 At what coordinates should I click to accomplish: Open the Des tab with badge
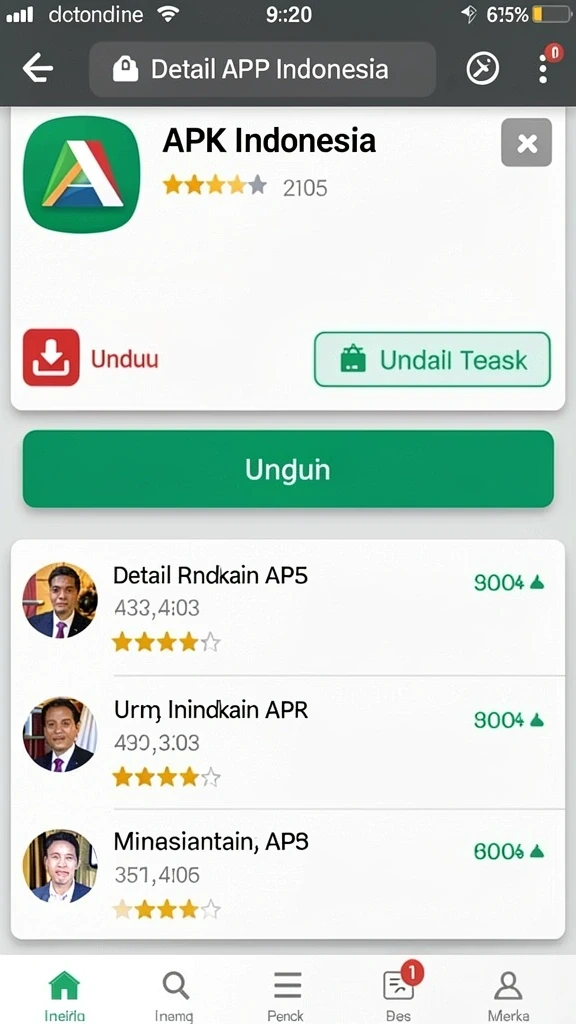pos(399,994)
